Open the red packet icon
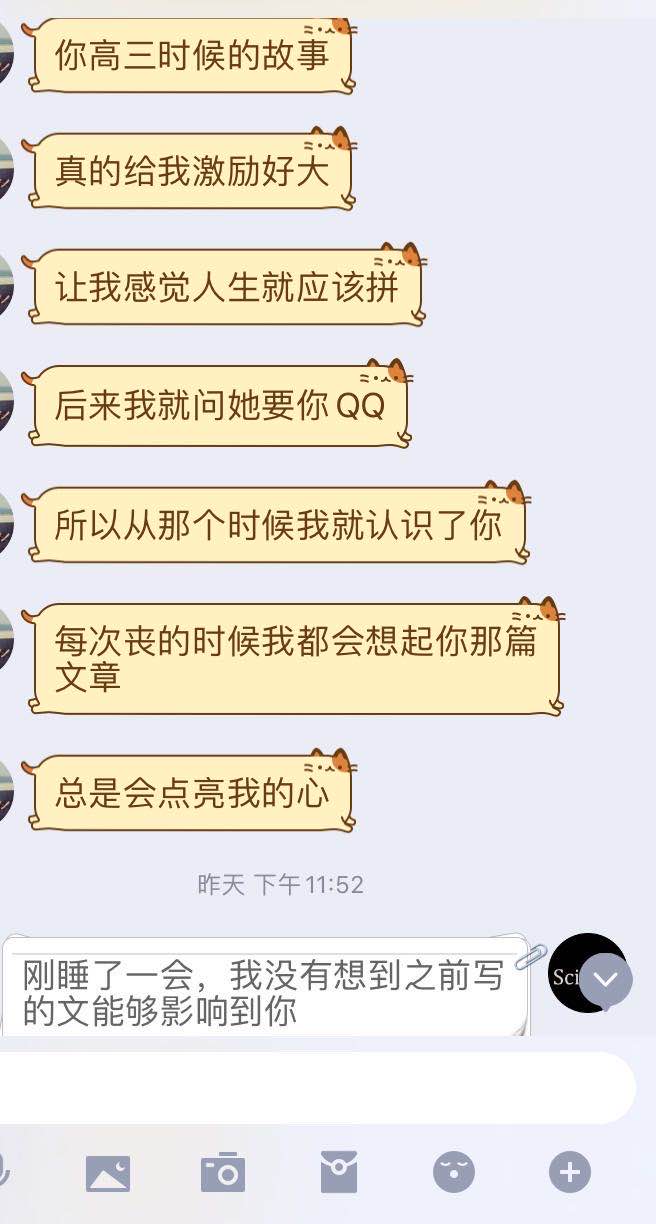 click(339, 1172)
